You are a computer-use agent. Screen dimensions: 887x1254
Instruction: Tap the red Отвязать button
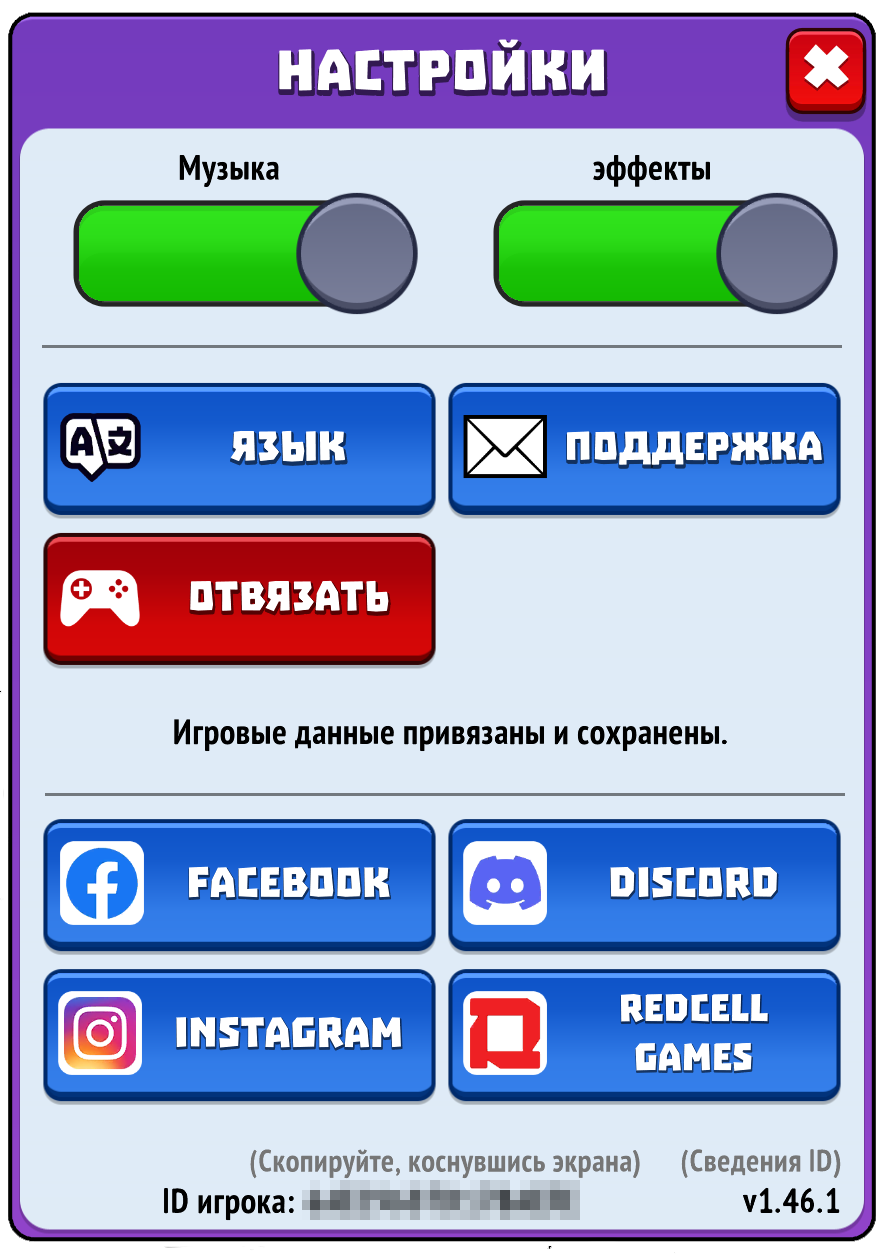click(x=240, y=597)
